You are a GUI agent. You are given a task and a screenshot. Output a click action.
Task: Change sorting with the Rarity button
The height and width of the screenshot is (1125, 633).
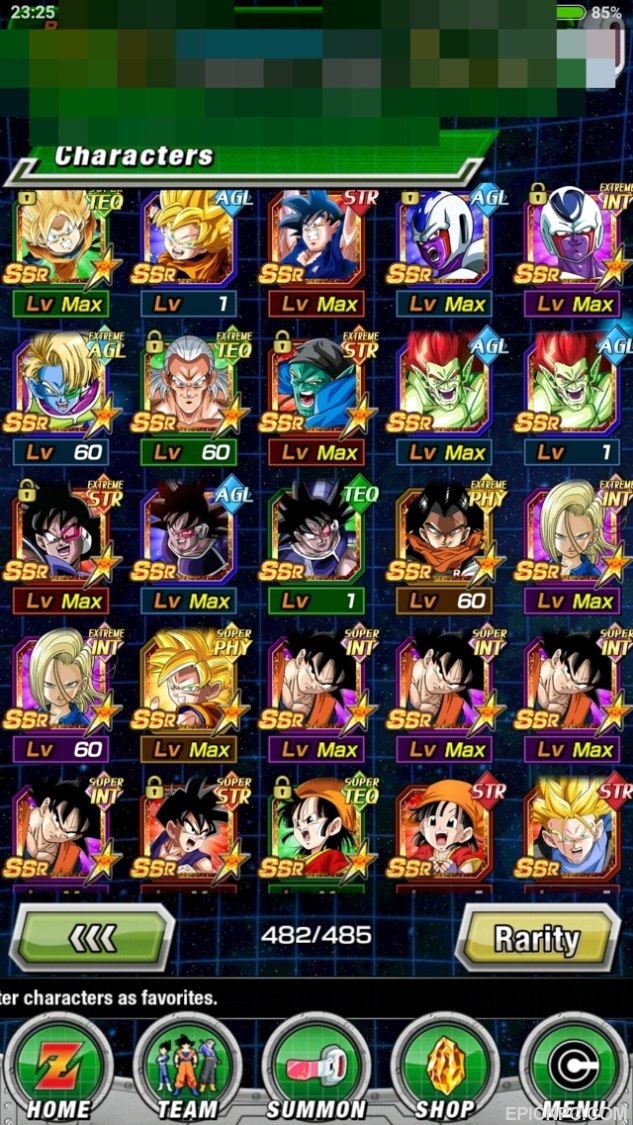click(x=538, y=937)
